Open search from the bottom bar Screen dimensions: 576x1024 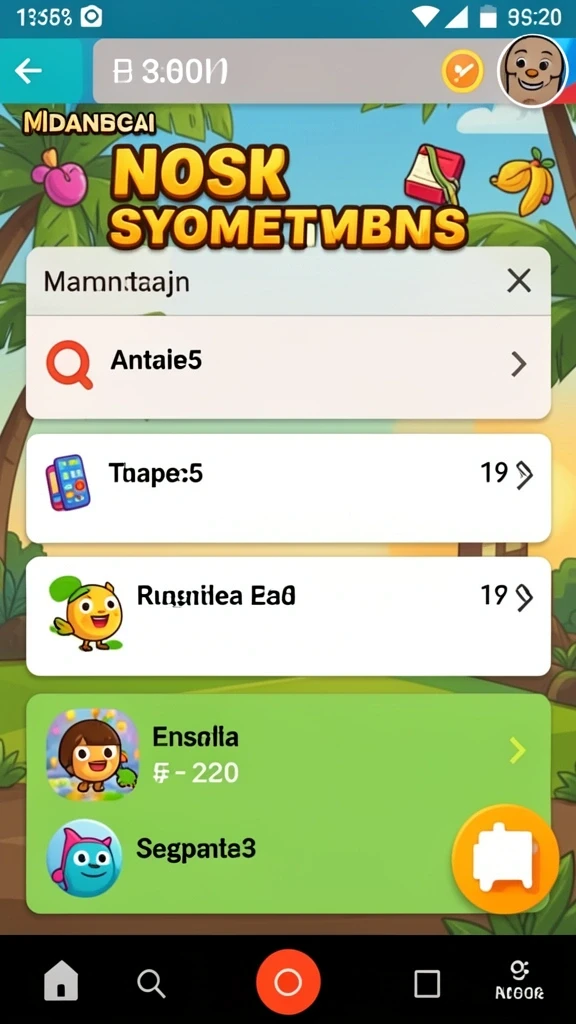point(151,983)
